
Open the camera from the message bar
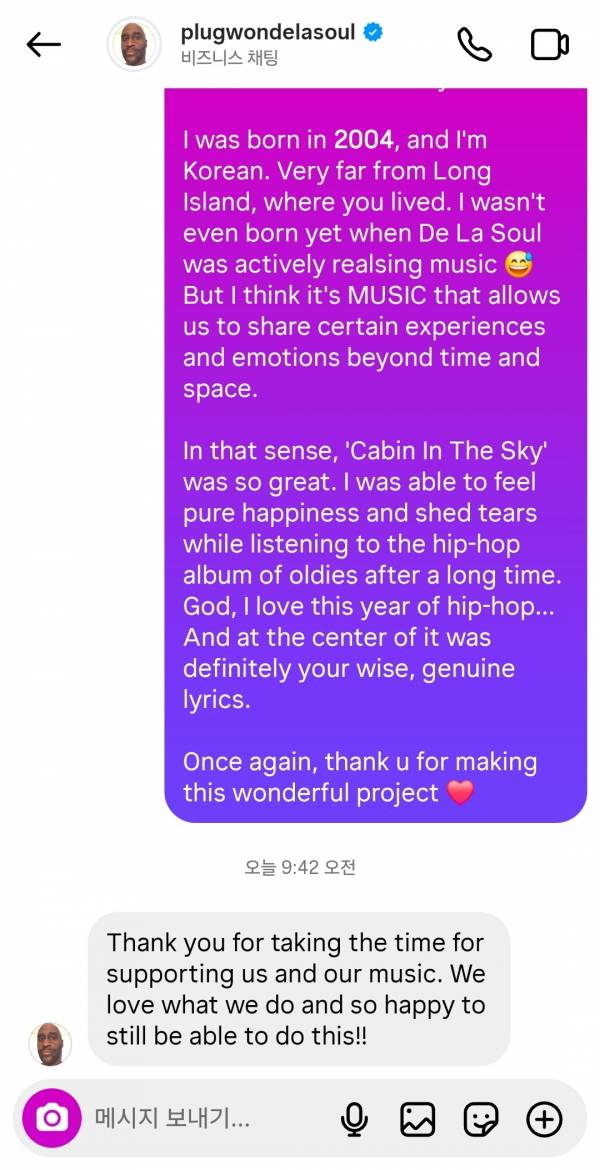point(51,1118)
